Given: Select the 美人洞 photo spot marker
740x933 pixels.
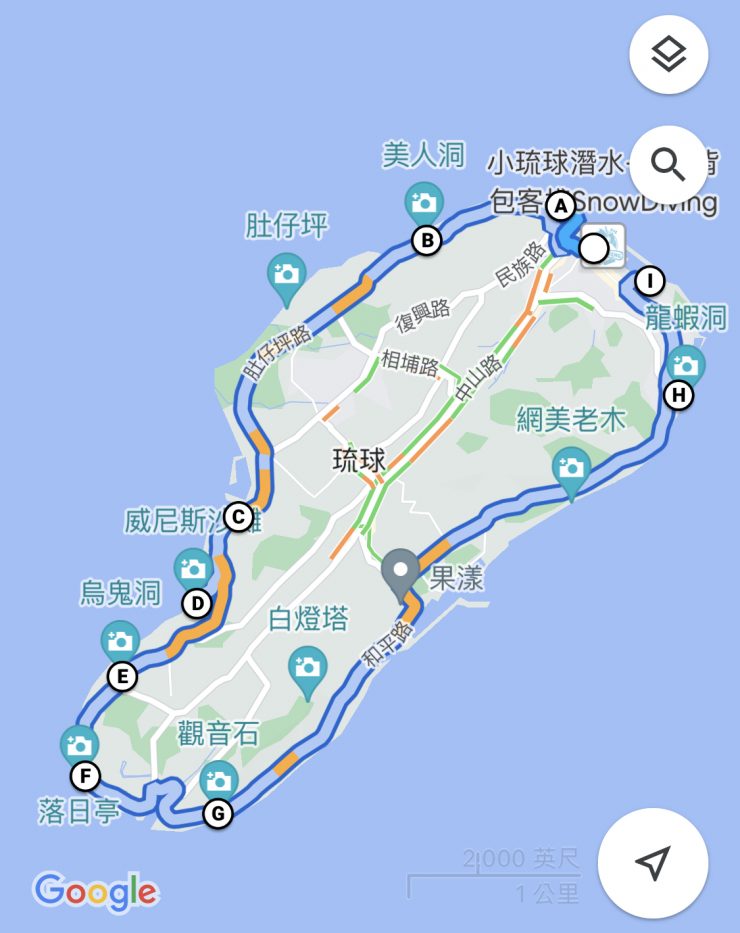Looking at the screenshot, I should pos(424,202).
